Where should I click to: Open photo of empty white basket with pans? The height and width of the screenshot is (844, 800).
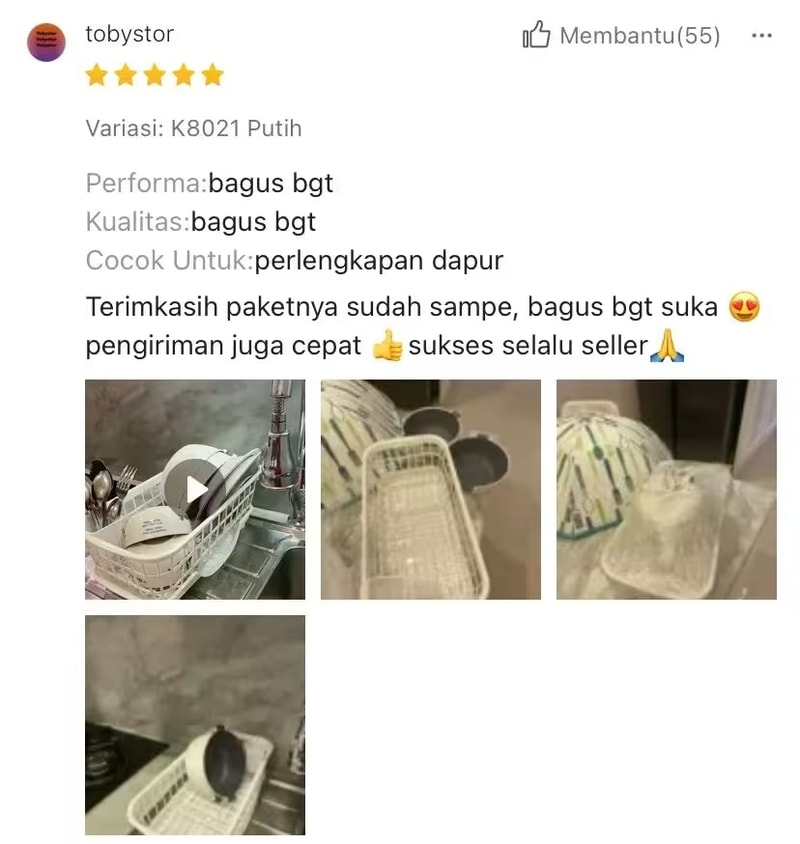tap(430, 489)
